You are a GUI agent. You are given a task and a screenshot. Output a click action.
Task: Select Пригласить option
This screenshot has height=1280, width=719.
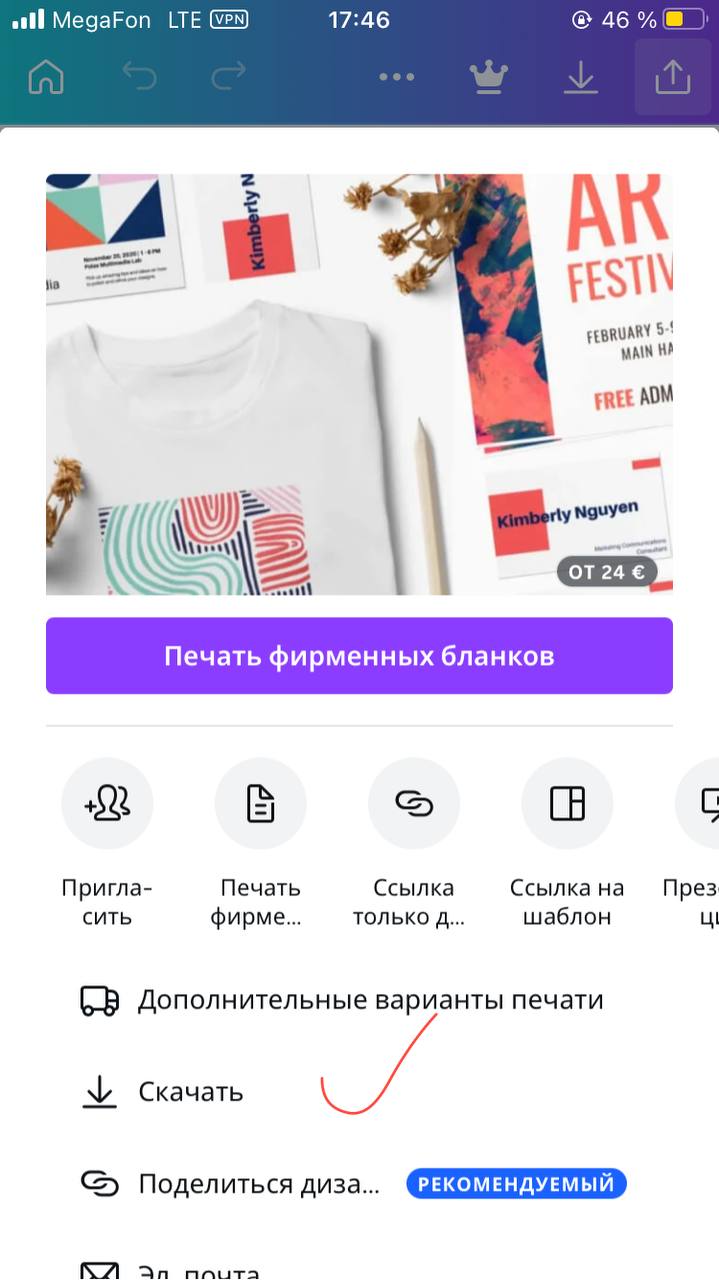(107, 842)
